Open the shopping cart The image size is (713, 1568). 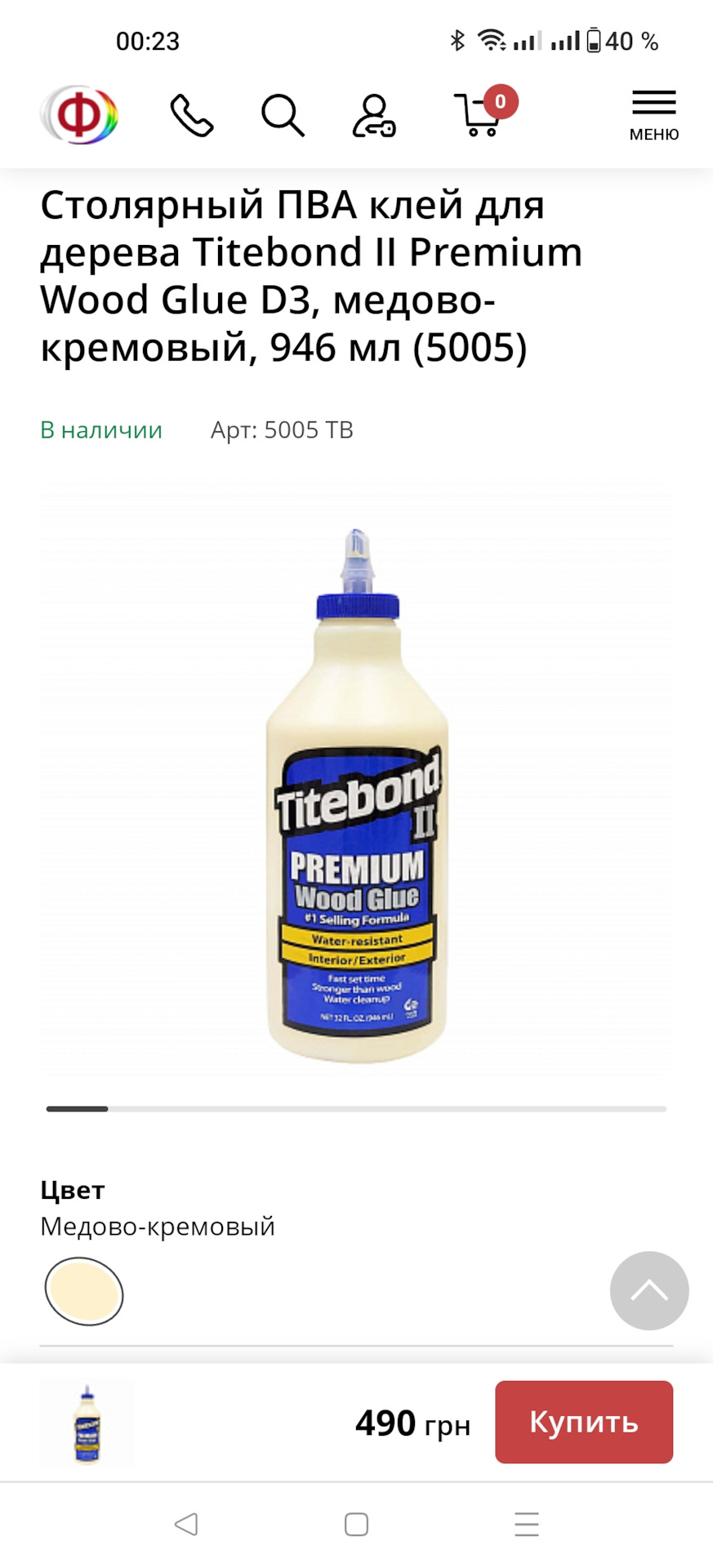pyautogui.click(x=482, y=114)
